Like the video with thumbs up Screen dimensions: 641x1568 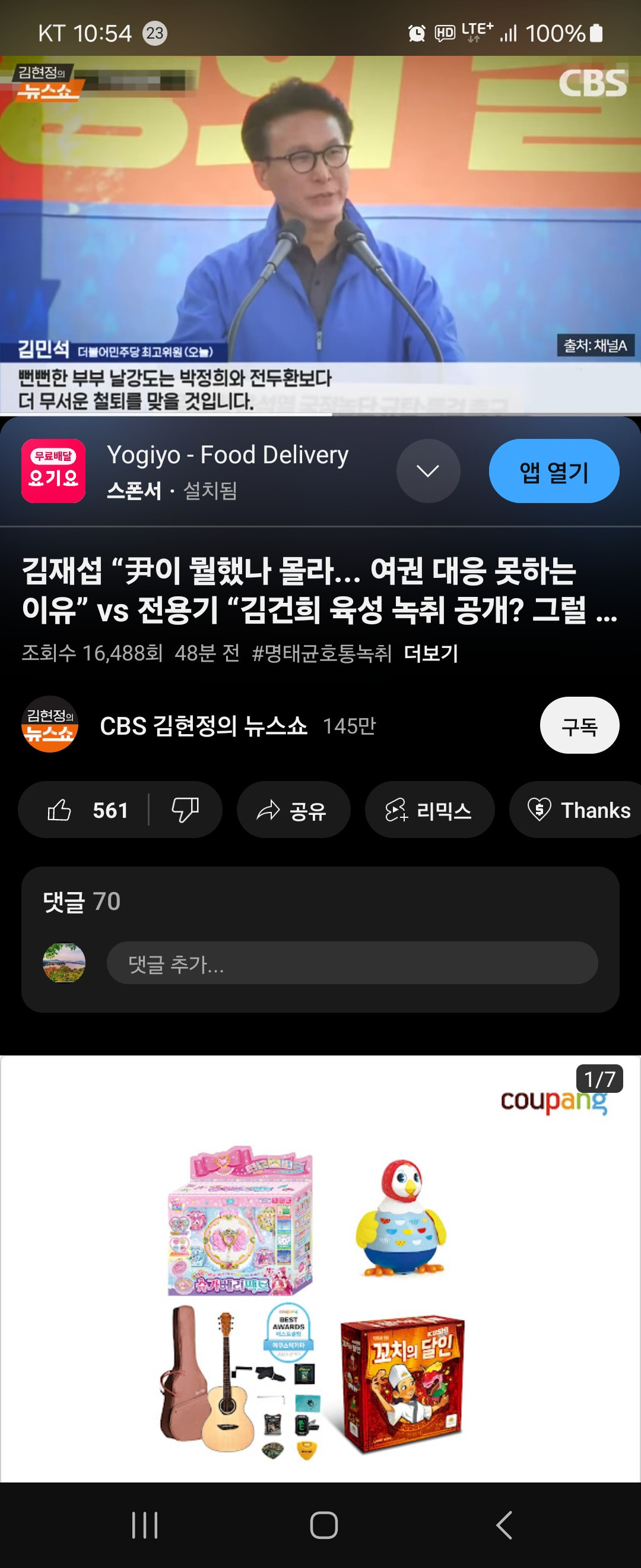[84, 810]
